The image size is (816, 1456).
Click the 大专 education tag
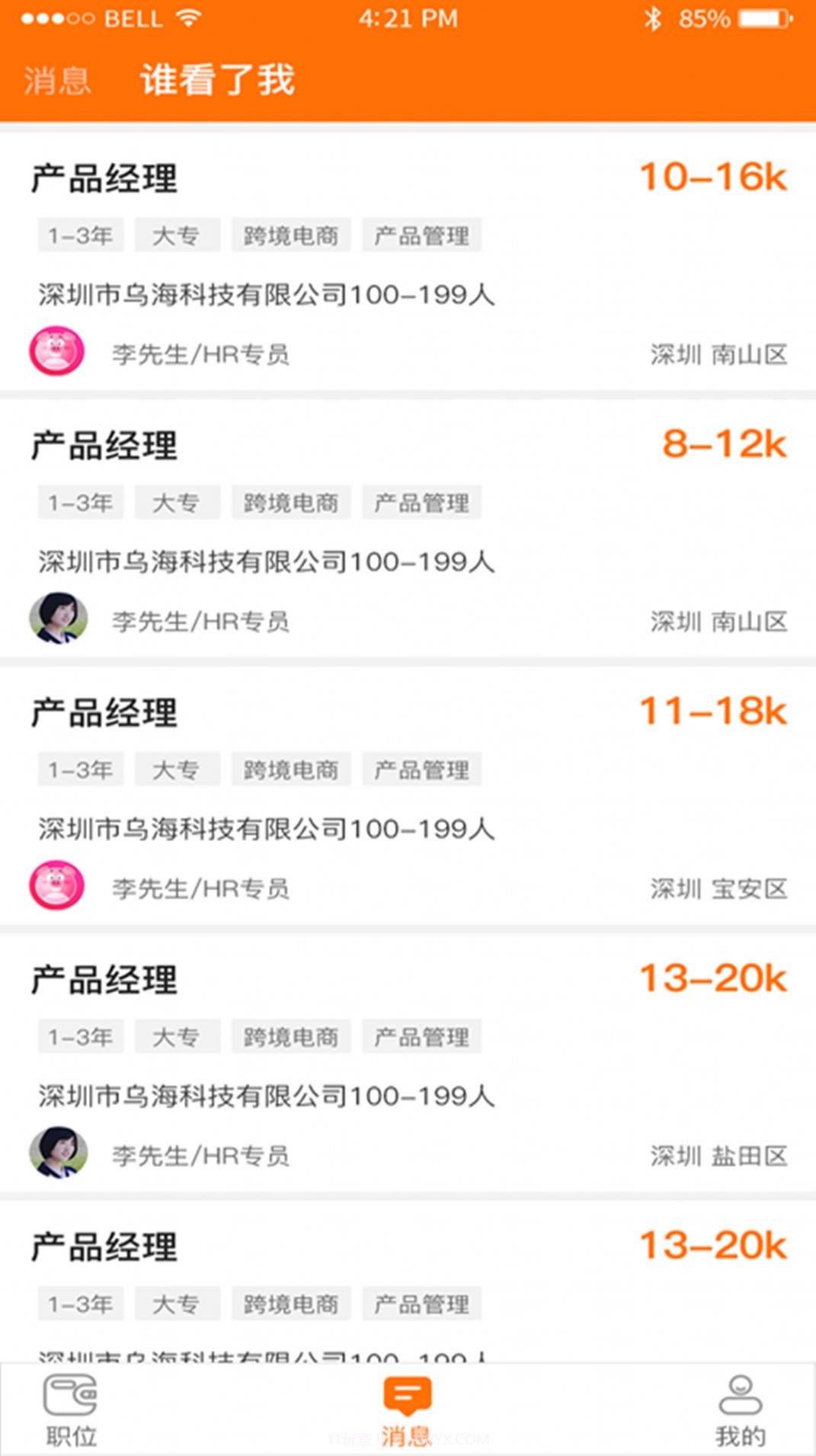(x=176, y=235)
